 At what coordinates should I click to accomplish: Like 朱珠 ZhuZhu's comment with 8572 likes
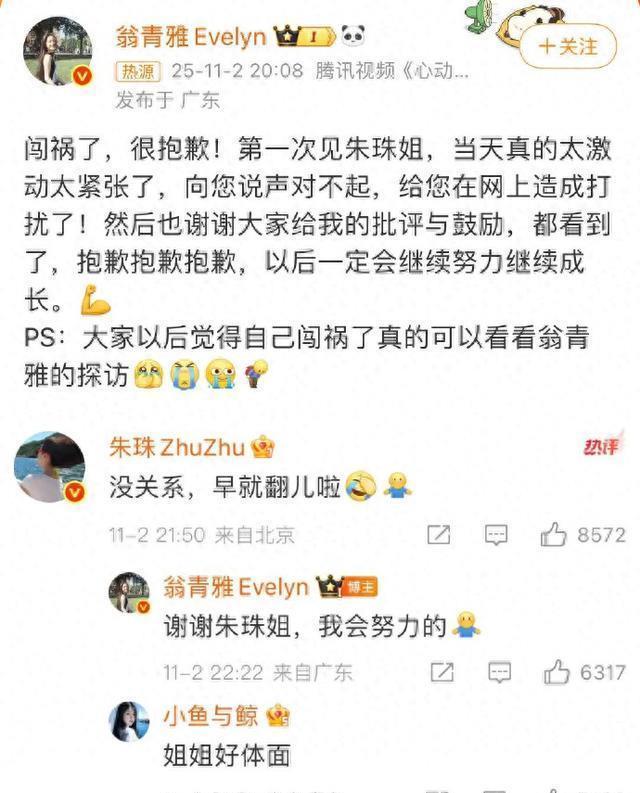553,535
